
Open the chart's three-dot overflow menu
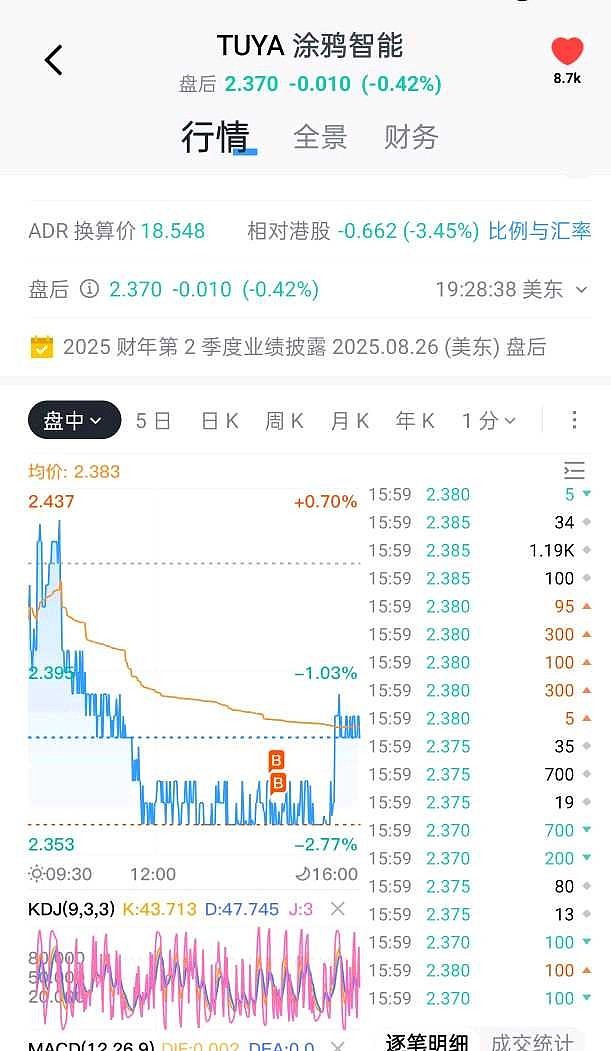click(574, 420)
